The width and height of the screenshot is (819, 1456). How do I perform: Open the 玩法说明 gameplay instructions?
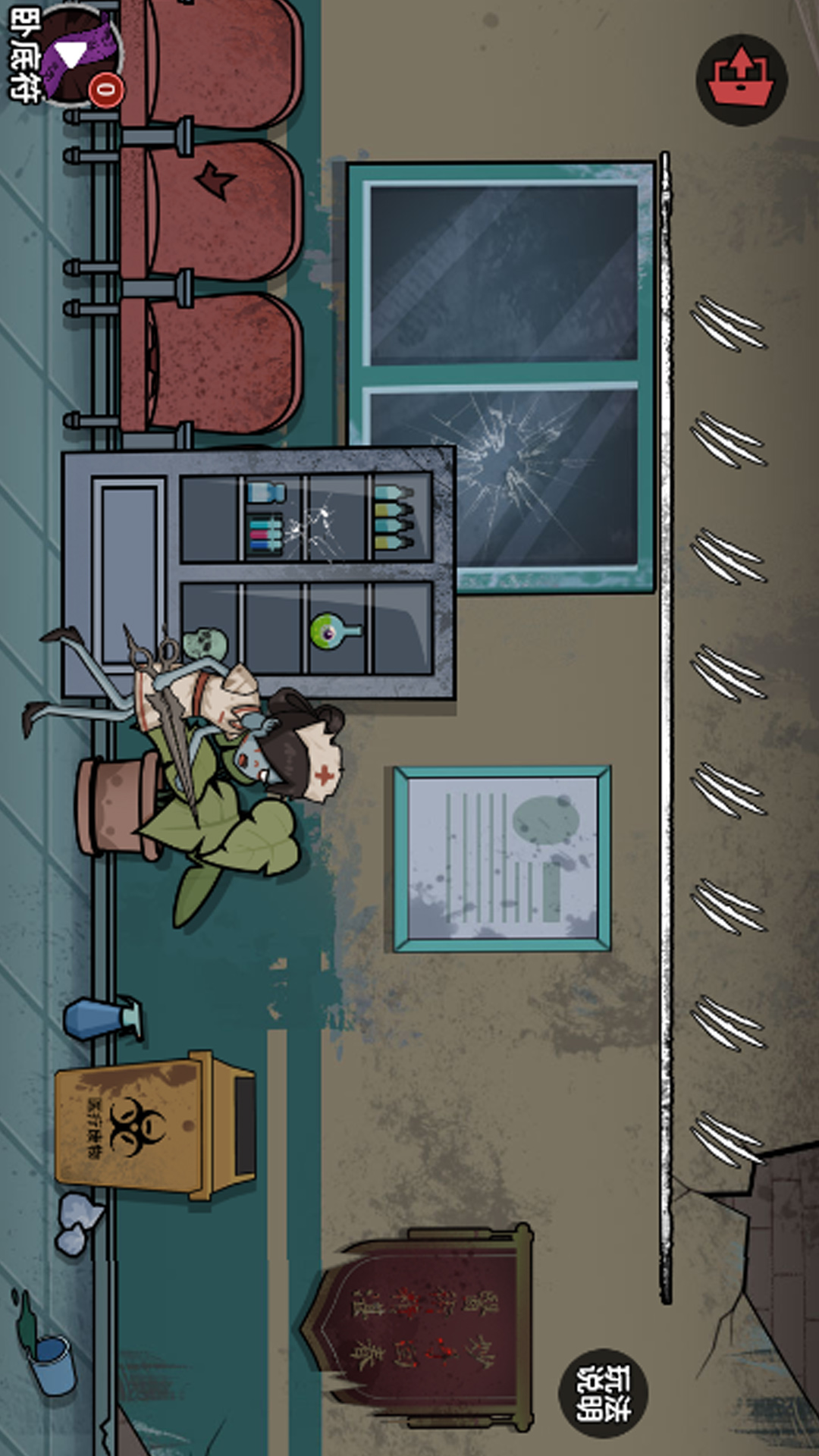[603, 1393]
